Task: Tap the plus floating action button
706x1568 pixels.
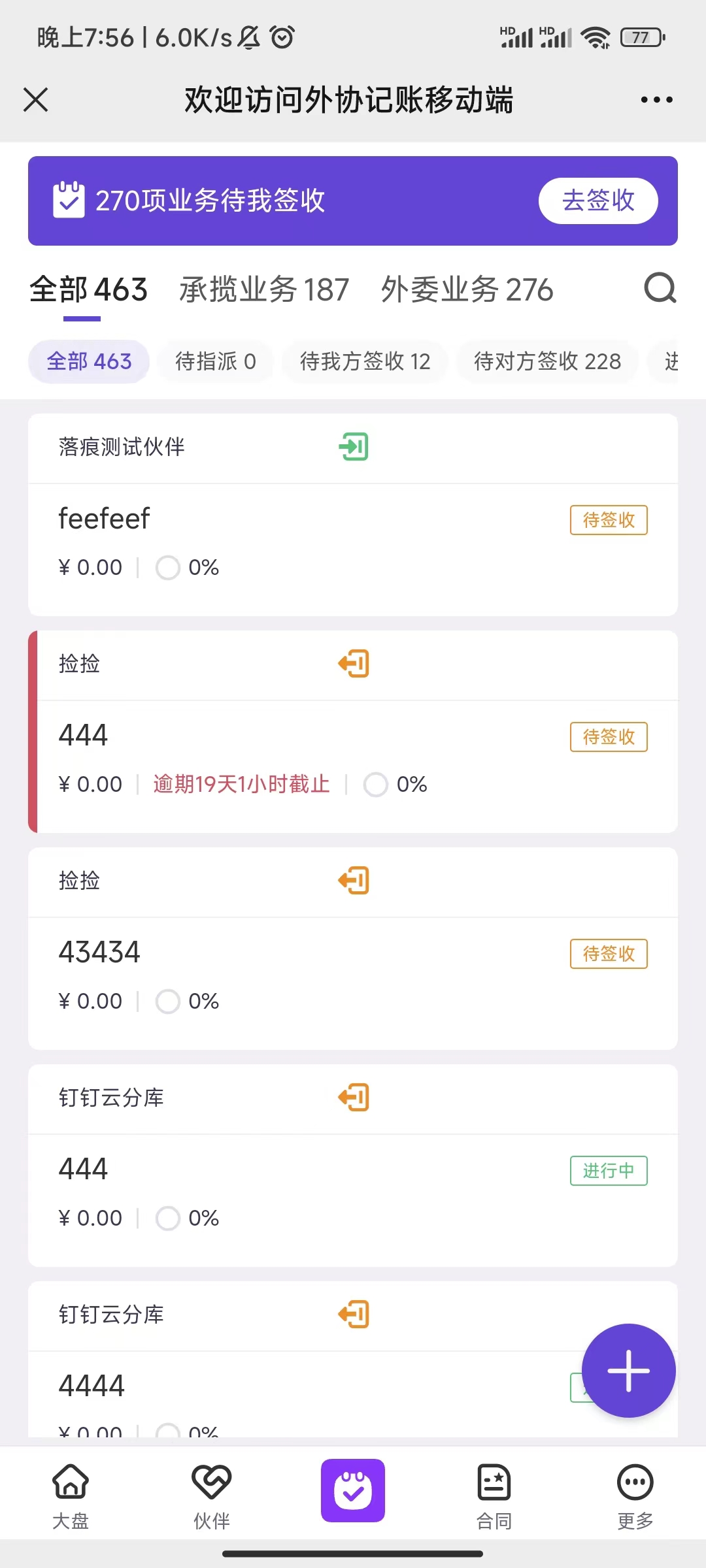Action: point(628,1371)
